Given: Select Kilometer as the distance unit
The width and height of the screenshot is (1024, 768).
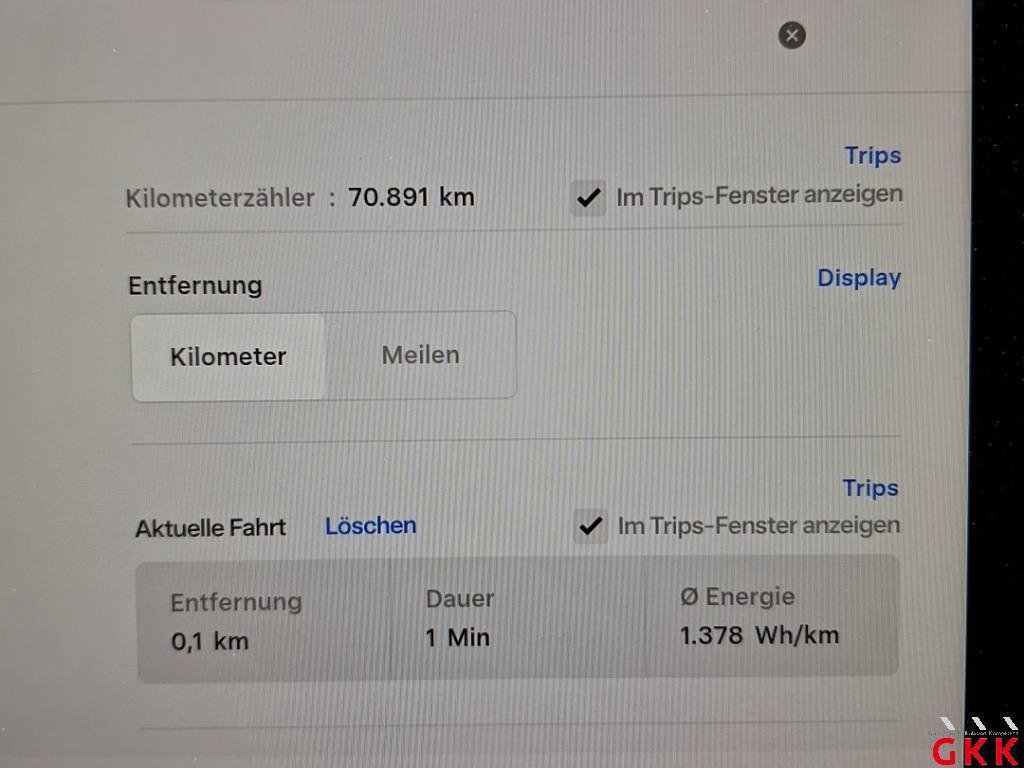Looking at the screenshot, I should point(228,357).
